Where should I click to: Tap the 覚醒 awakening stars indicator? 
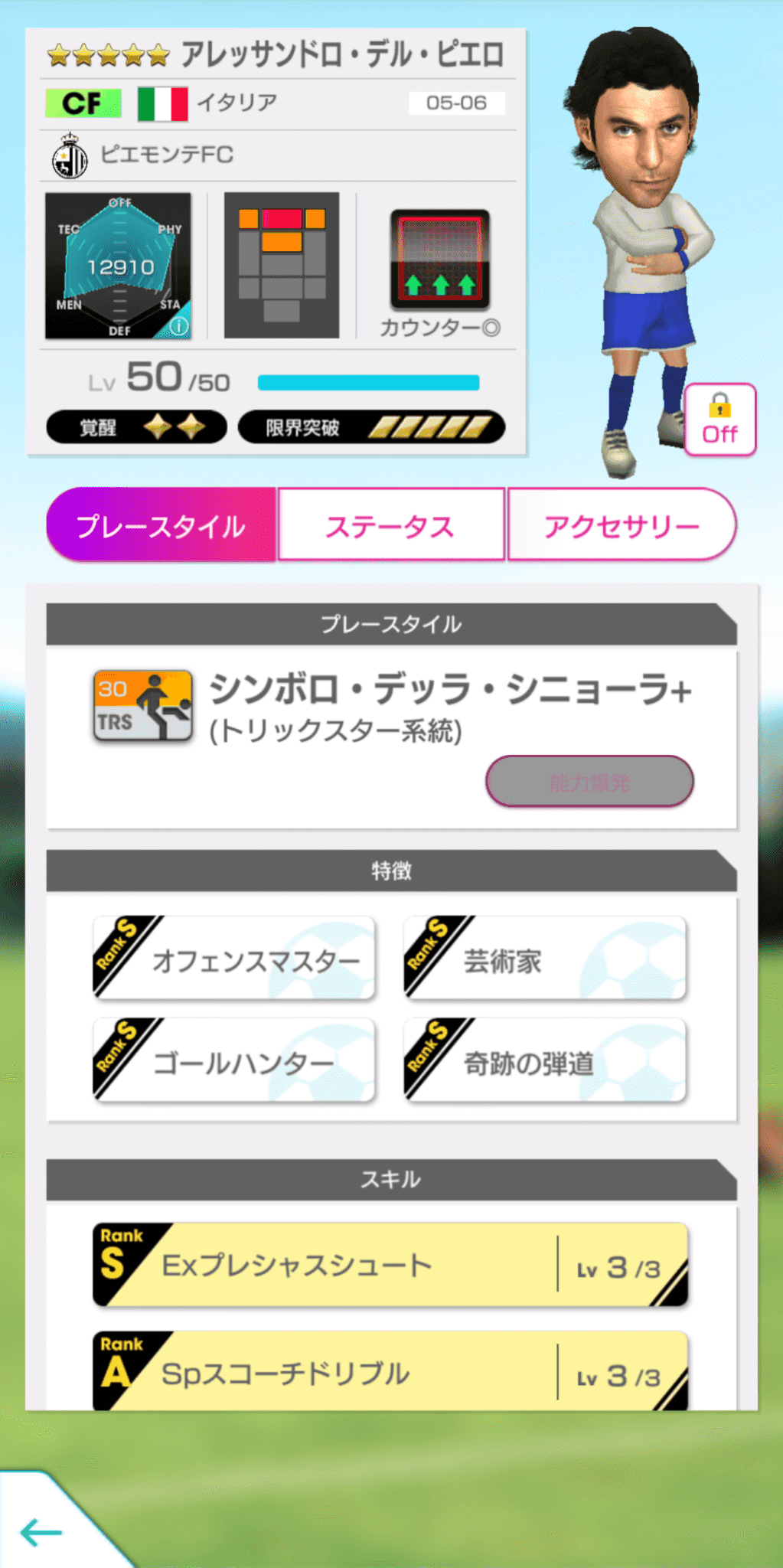pyautogui.click(x=134, y=426)
